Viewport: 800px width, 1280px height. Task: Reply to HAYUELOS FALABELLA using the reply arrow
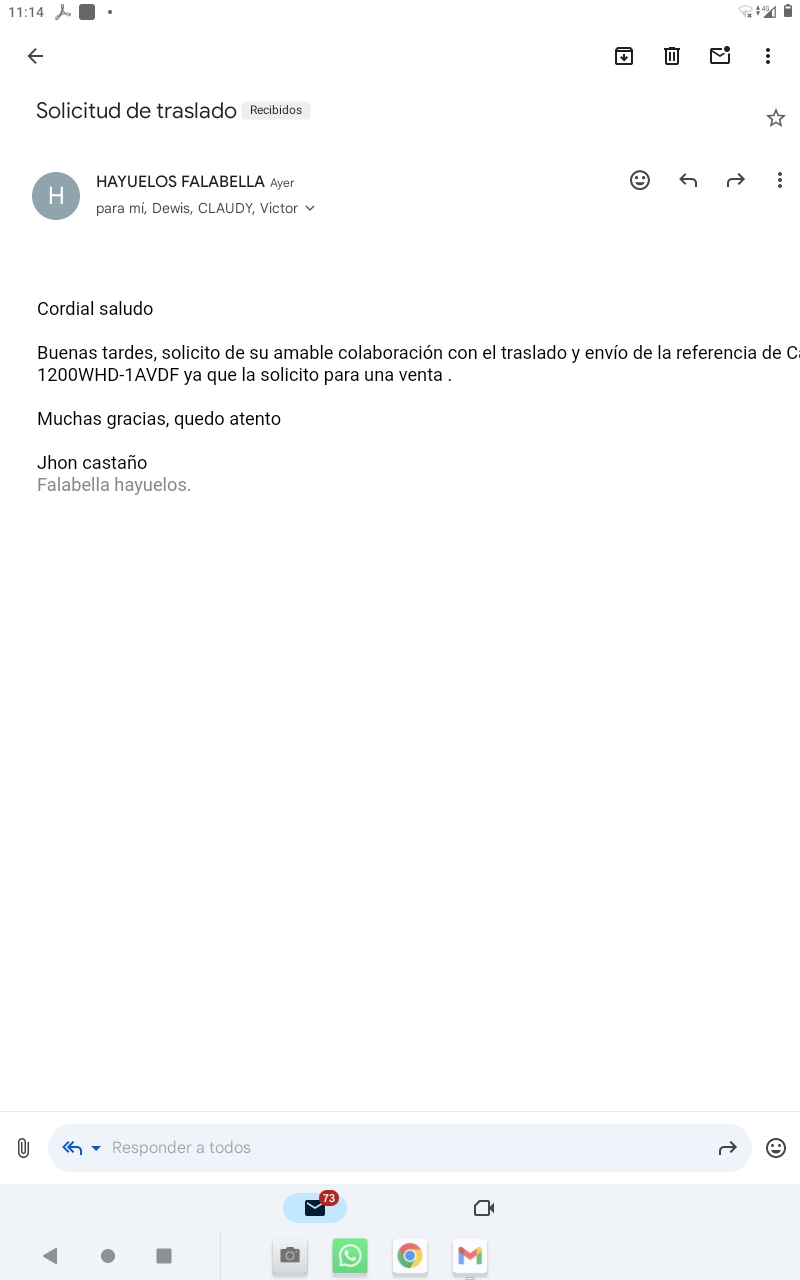coord(688,180)
